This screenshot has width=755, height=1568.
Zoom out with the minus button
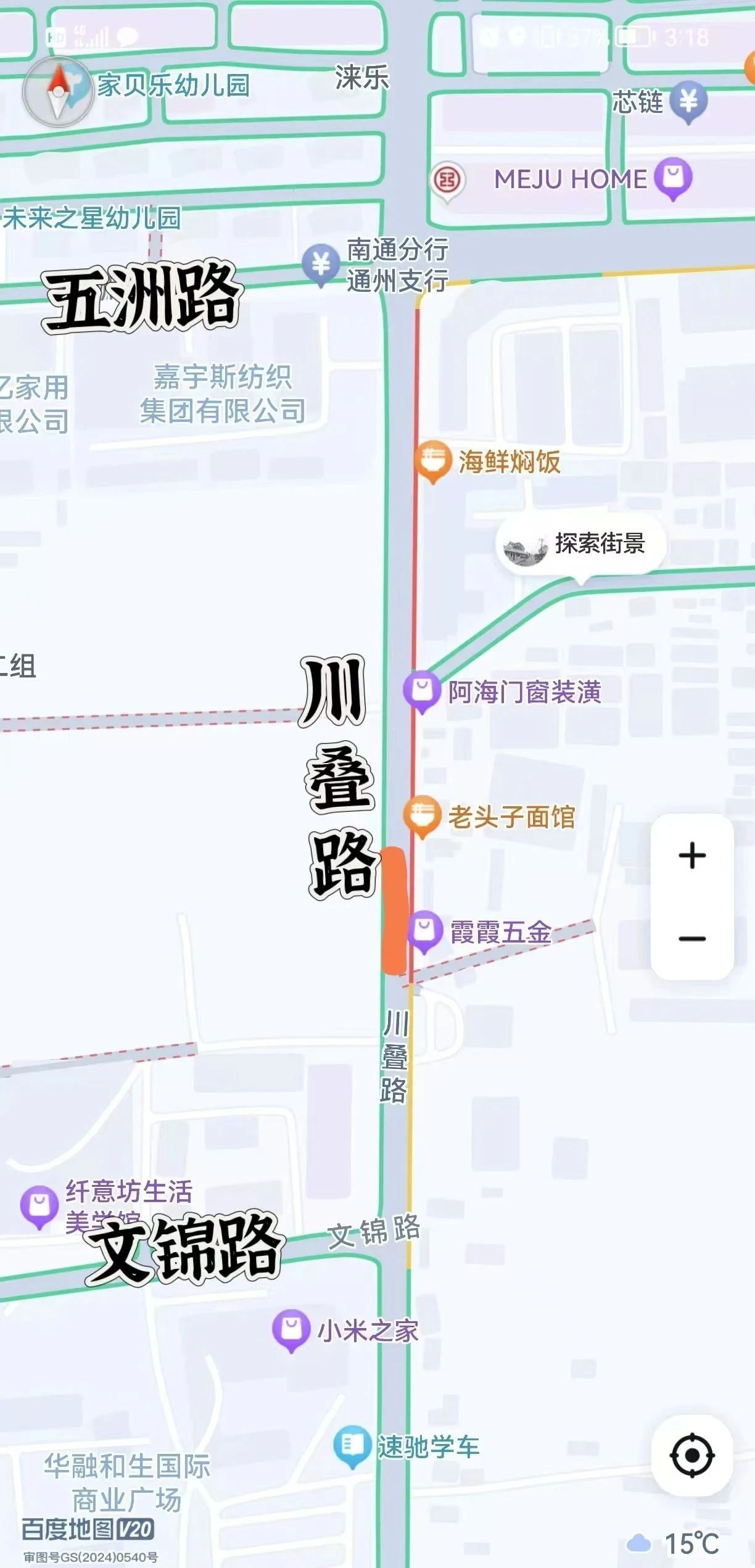[x=692, y=939]
